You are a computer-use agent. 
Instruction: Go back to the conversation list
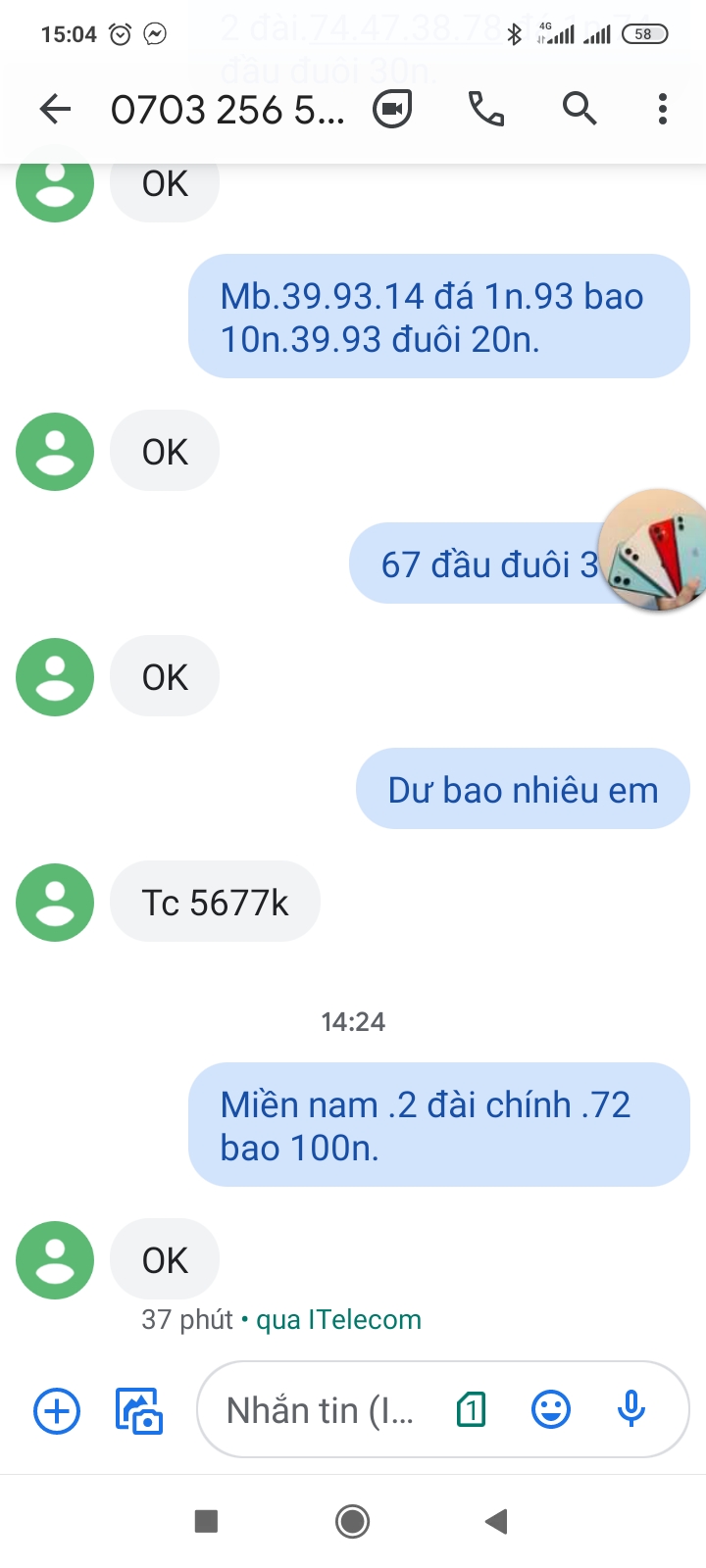click(x=56, y=109)
